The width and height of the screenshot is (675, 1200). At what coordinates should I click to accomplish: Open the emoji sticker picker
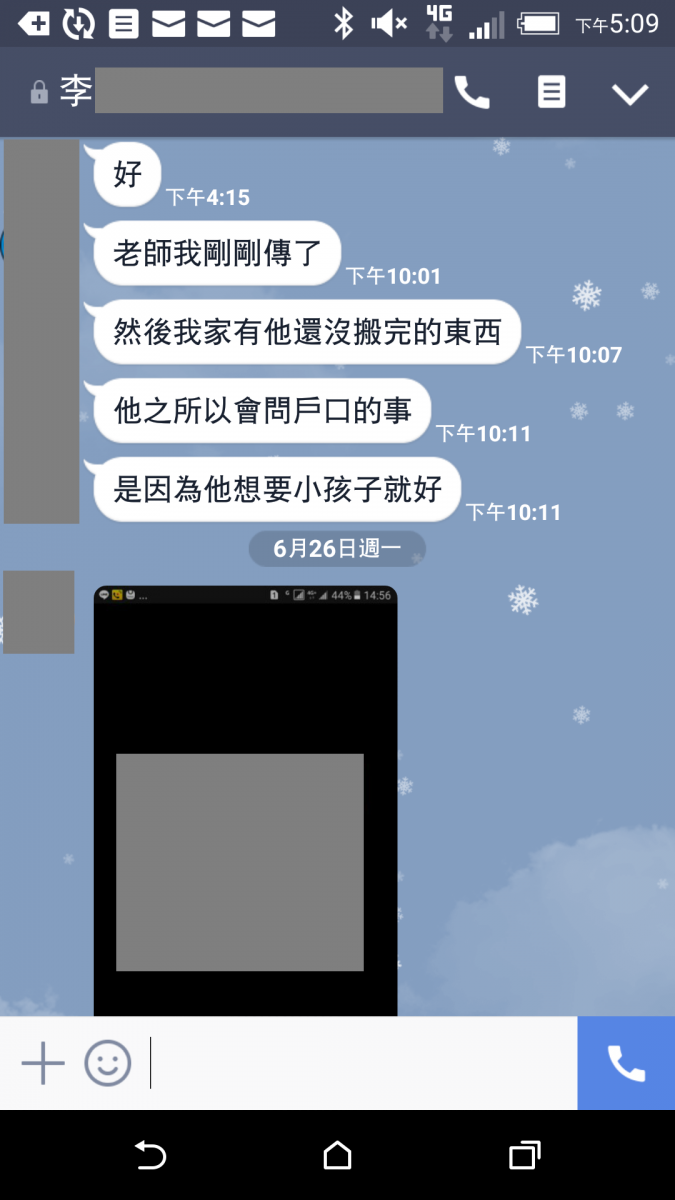(x=108, y=1063)
